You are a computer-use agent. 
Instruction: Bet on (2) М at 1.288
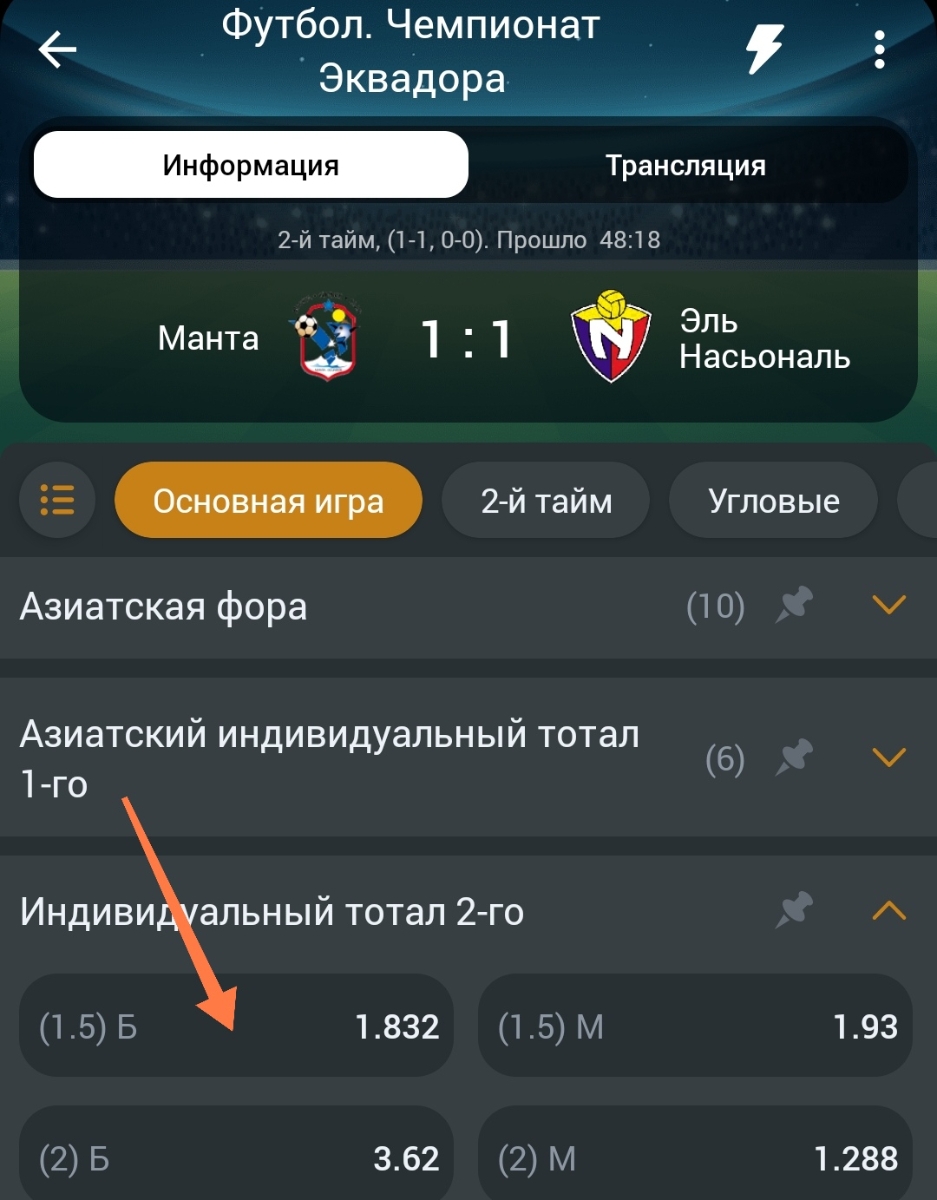click(x=695, y=1158)
